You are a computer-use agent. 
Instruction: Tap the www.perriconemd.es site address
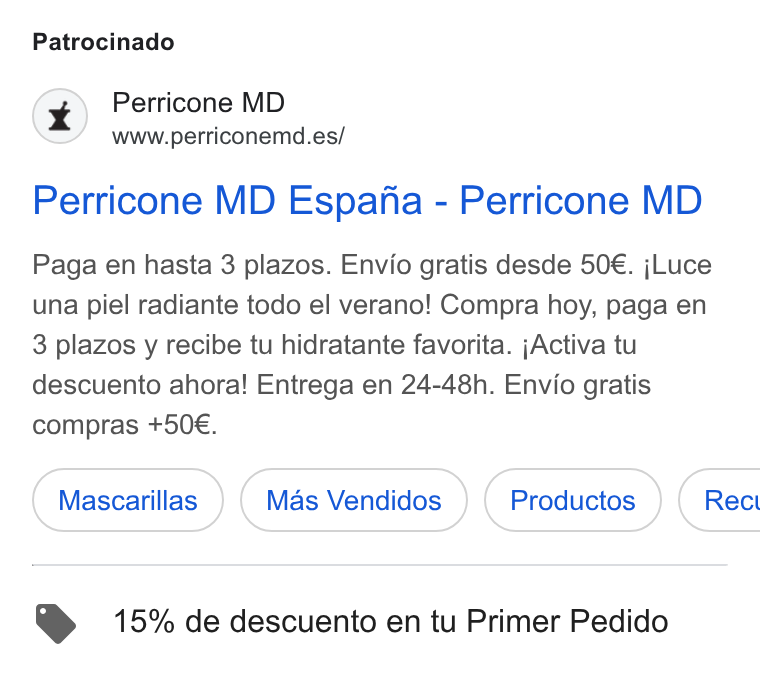pos(228,136)
